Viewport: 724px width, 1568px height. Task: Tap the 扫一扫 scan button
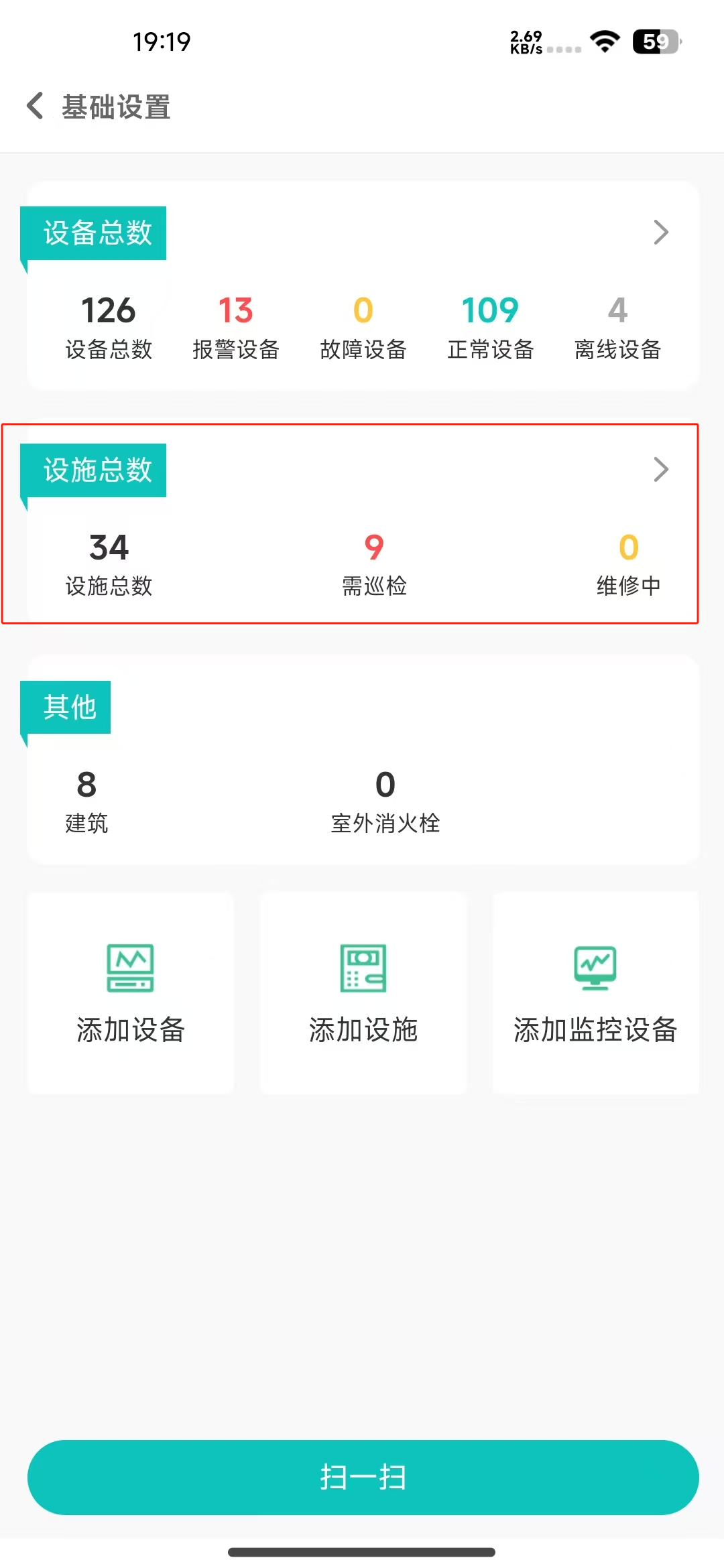(363, 1477)
